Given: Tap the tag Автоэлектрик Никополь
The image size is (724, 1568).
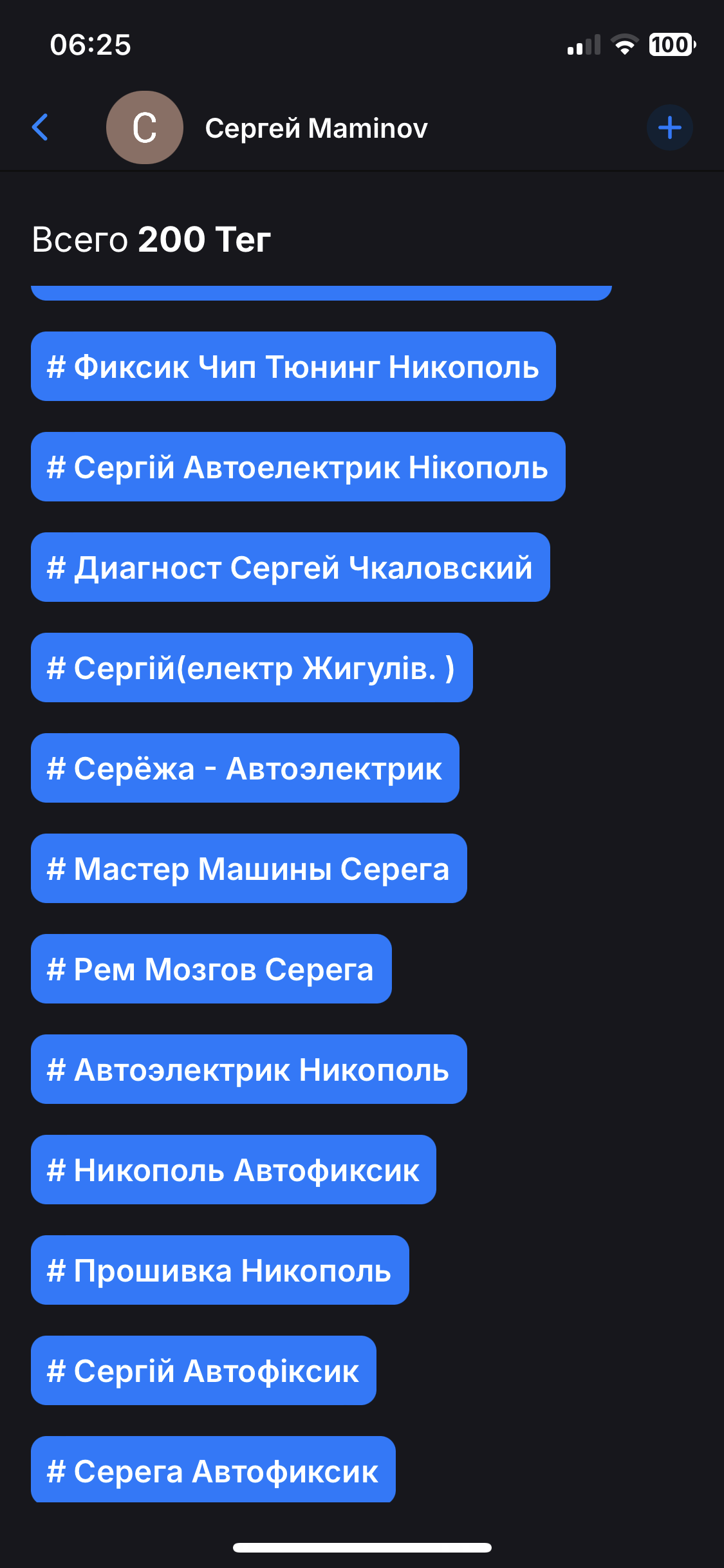Looking at the screenshot, I should [248, 1070].
